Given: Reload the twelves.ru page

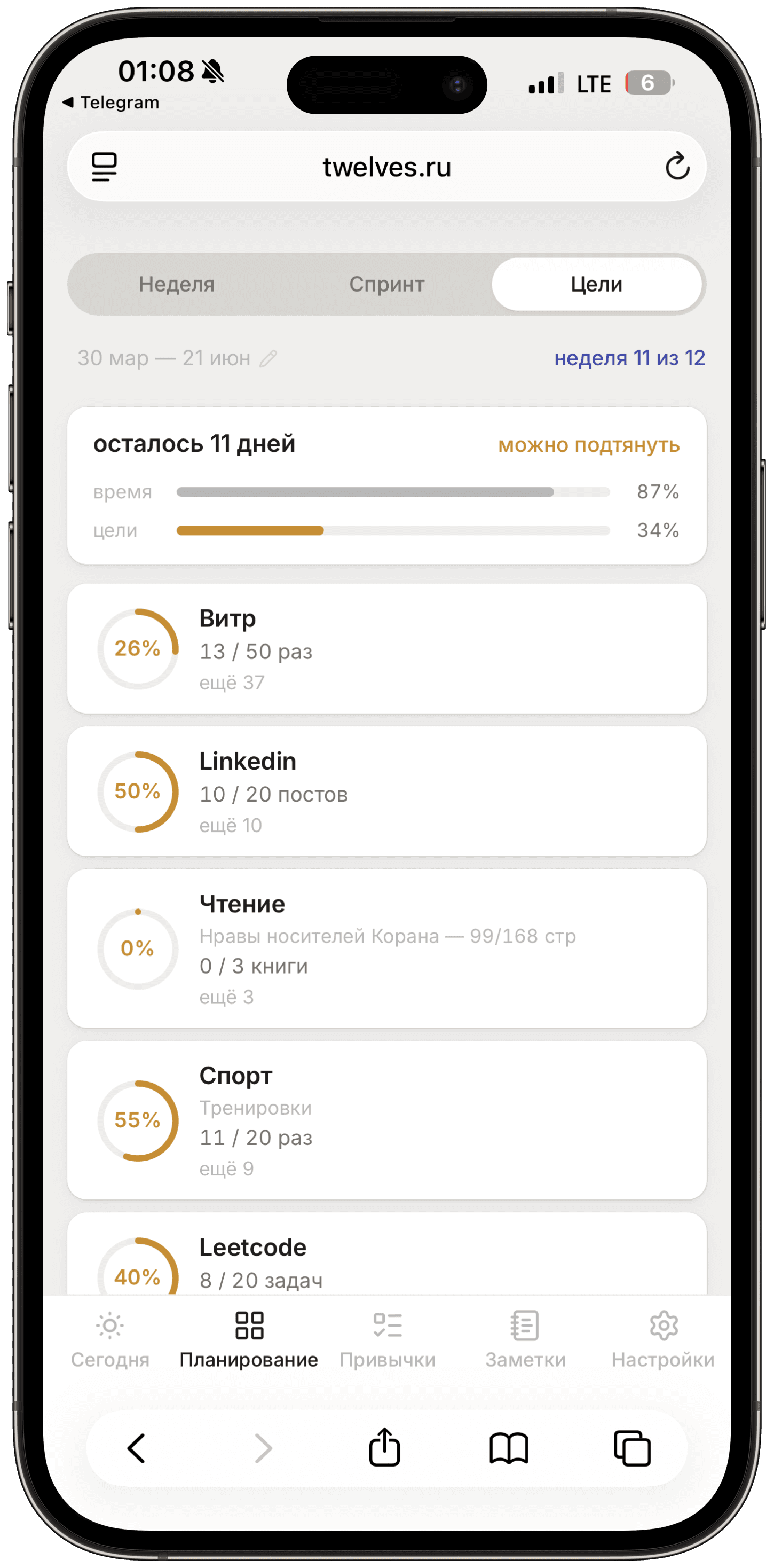Looking at the screenshot, I should [677, 166].
